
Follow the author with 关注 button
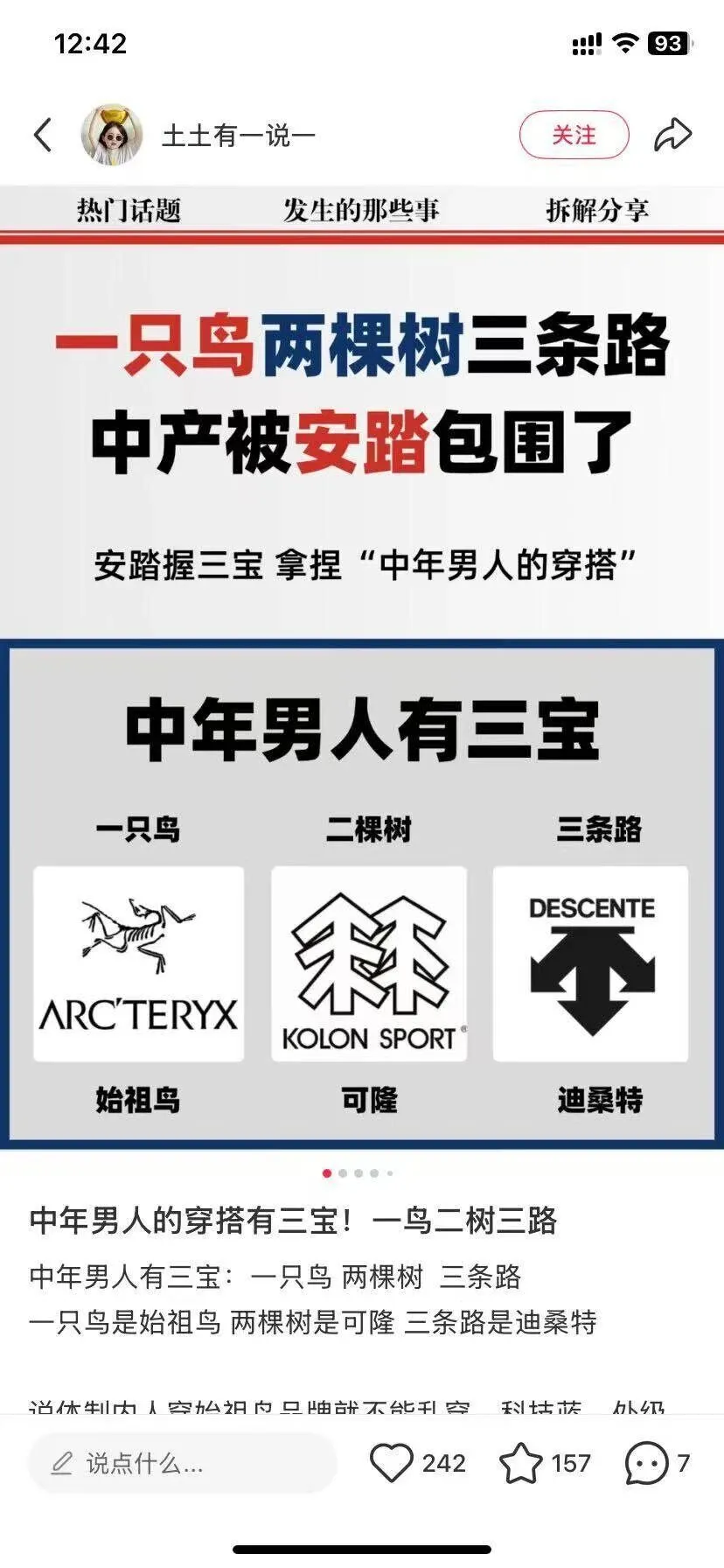tap(574, 135)
